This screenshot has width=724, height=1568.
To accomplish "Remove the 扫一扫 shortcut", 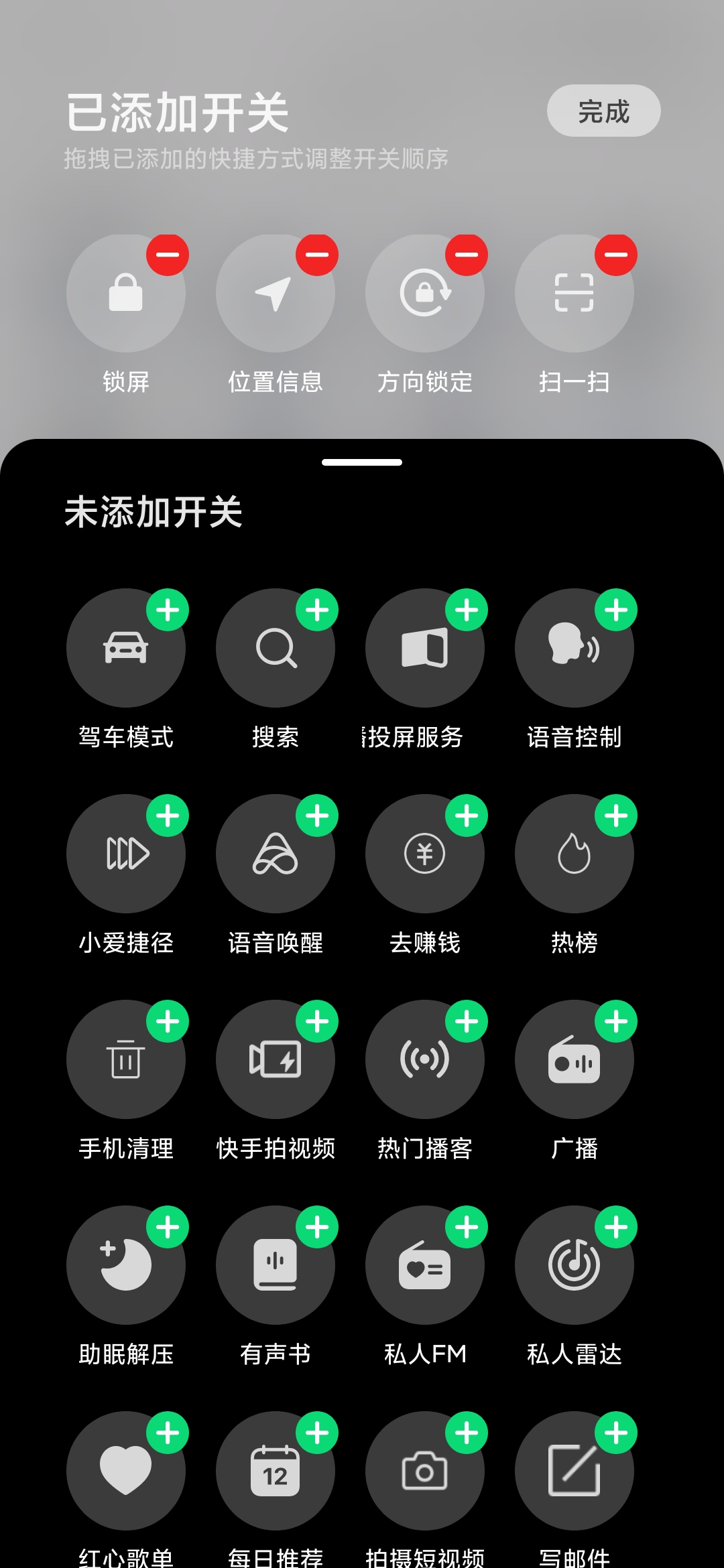I will 616,255.
